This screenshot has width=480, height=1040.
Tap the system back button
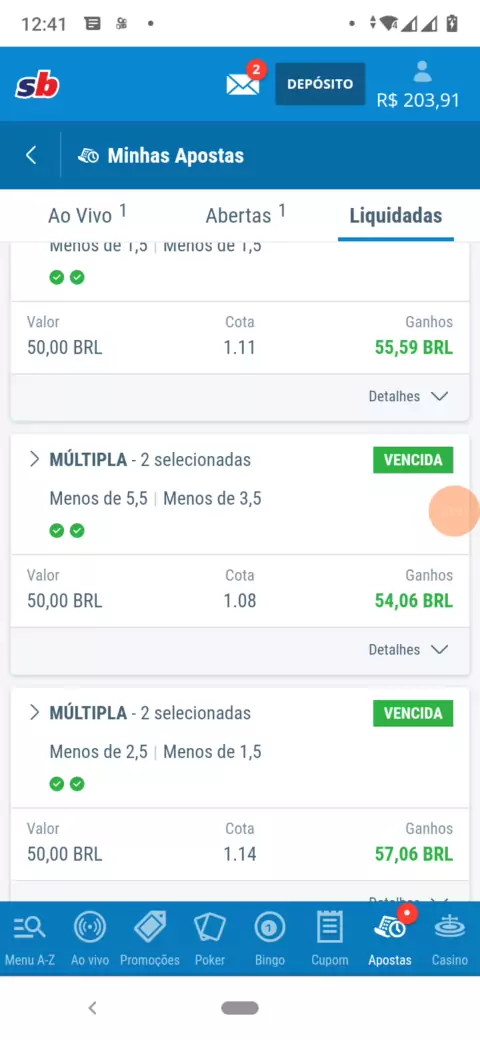click(x=92, y=1008)
